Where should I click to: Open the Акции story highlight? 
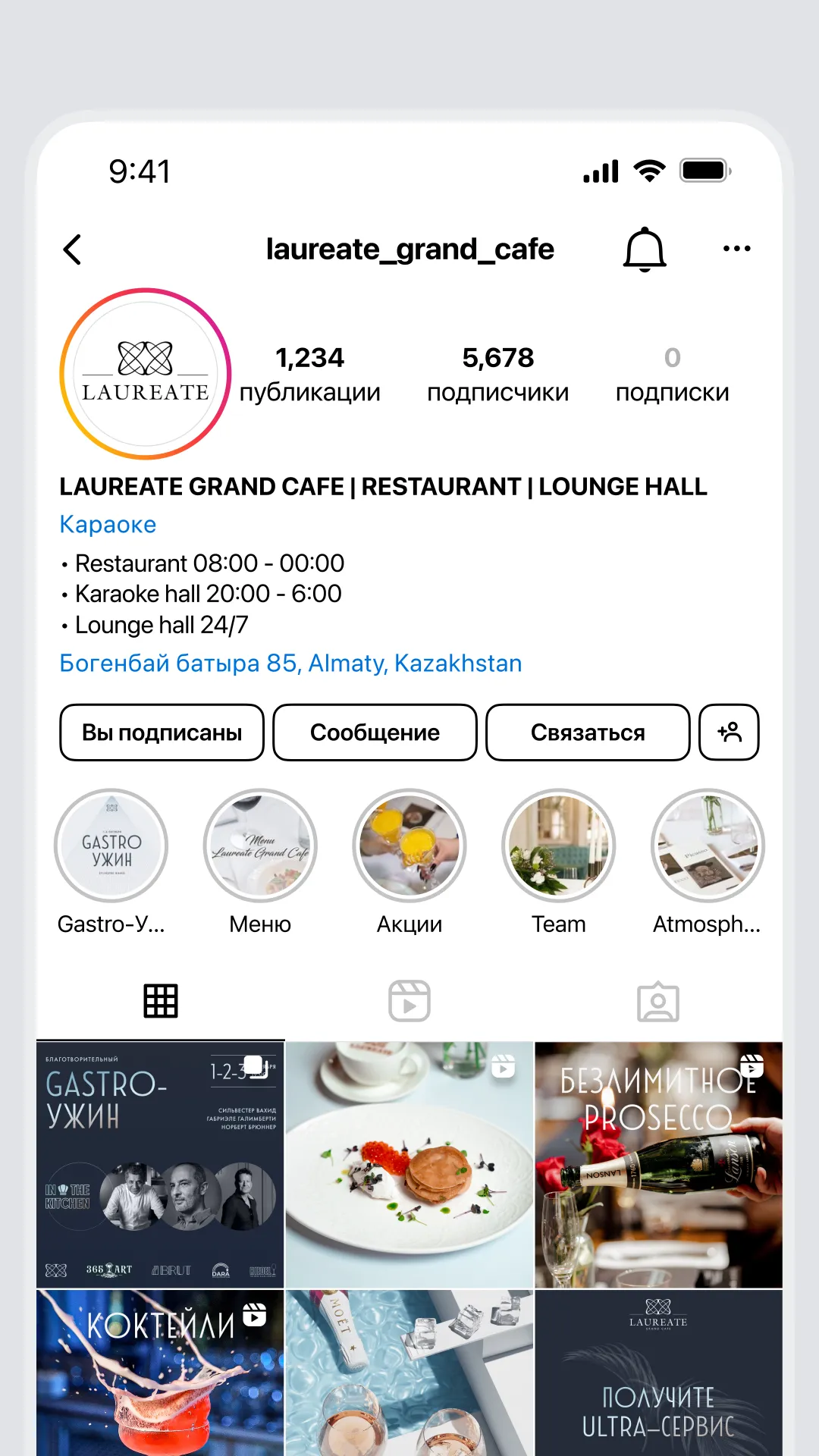[x=409, y=846]
